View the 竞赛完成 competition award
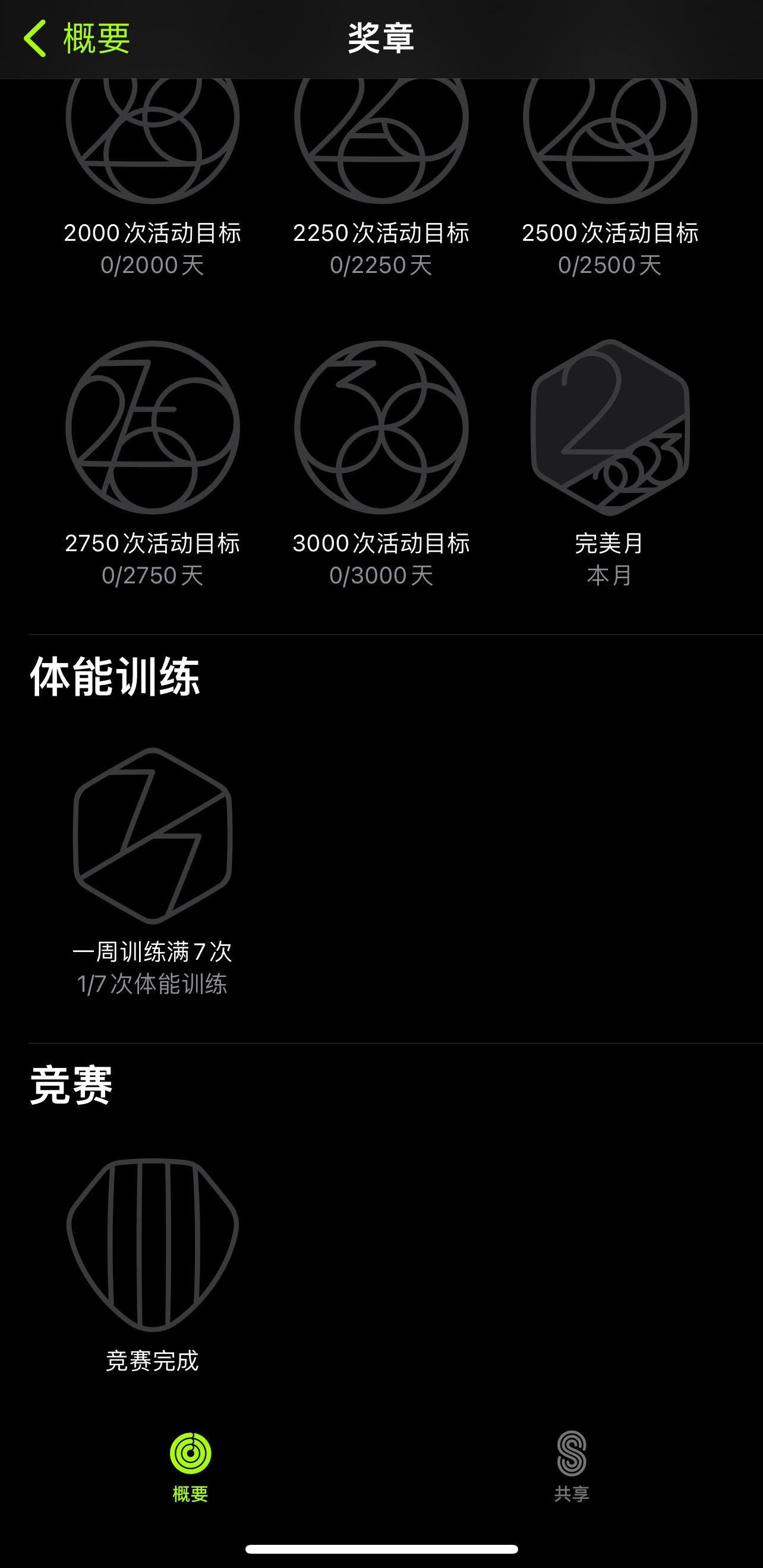This screenshot has width=763, height=1568. pyautogui.click(x=153, y=1245)
